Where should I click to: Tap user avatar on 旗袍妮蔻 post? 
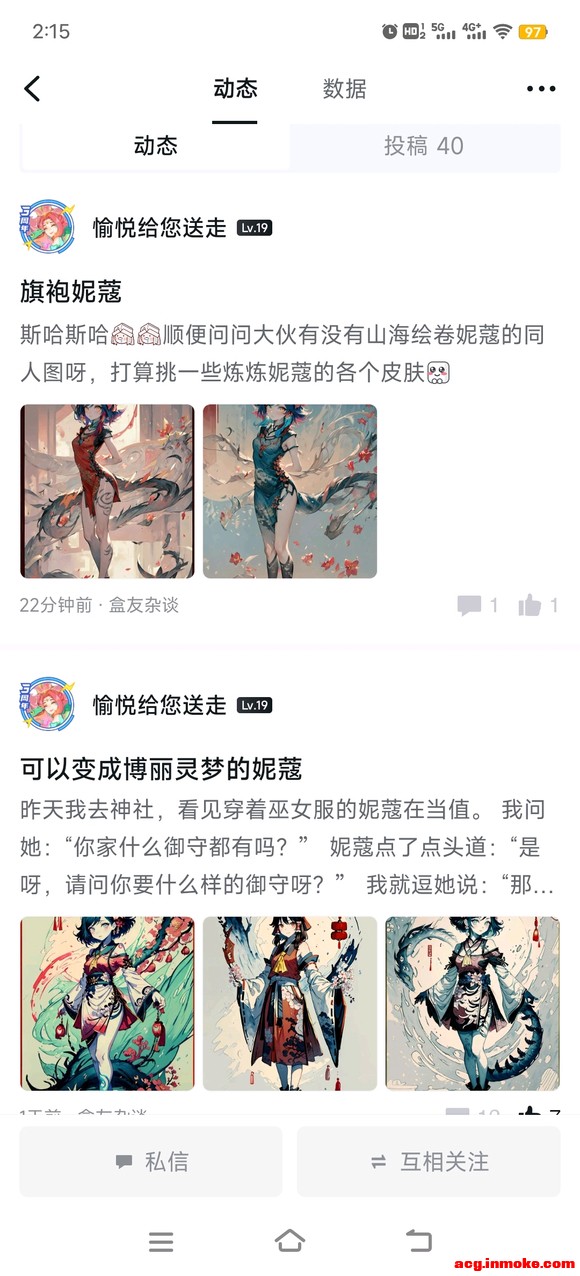[47, 228]
